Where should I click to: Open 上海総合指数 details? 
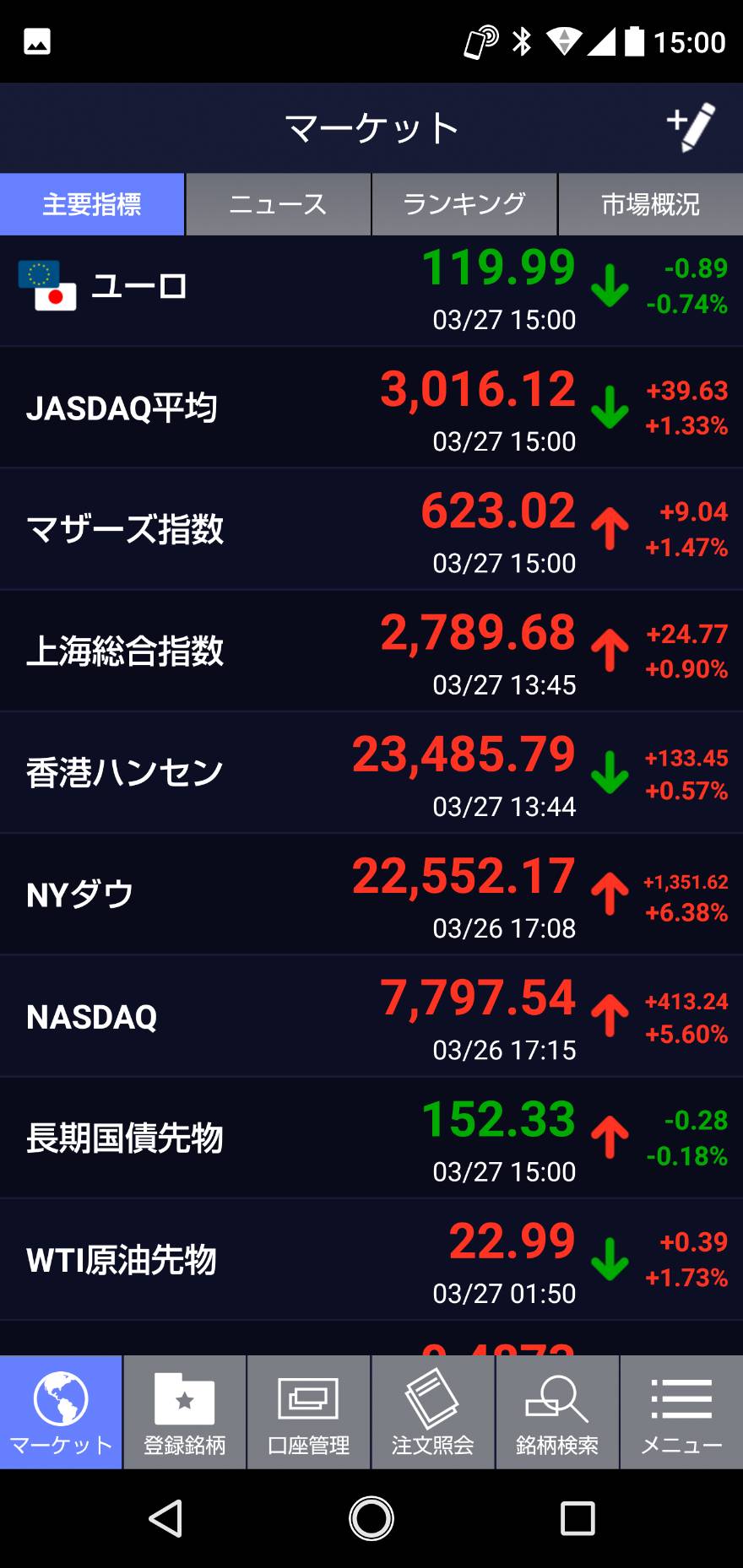pos(371,652)
